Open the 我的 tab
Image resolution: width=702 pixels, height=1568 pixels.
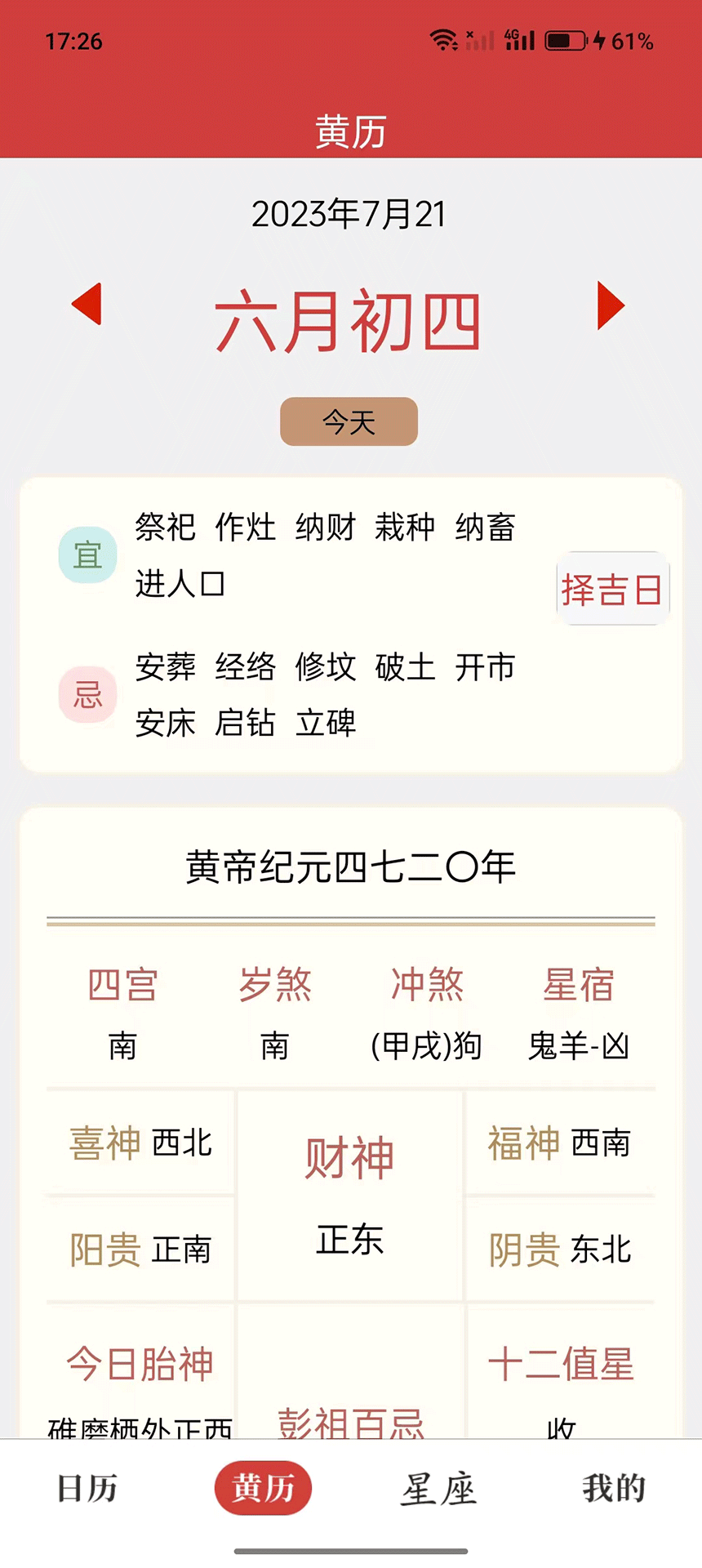tap(614, 1488)
